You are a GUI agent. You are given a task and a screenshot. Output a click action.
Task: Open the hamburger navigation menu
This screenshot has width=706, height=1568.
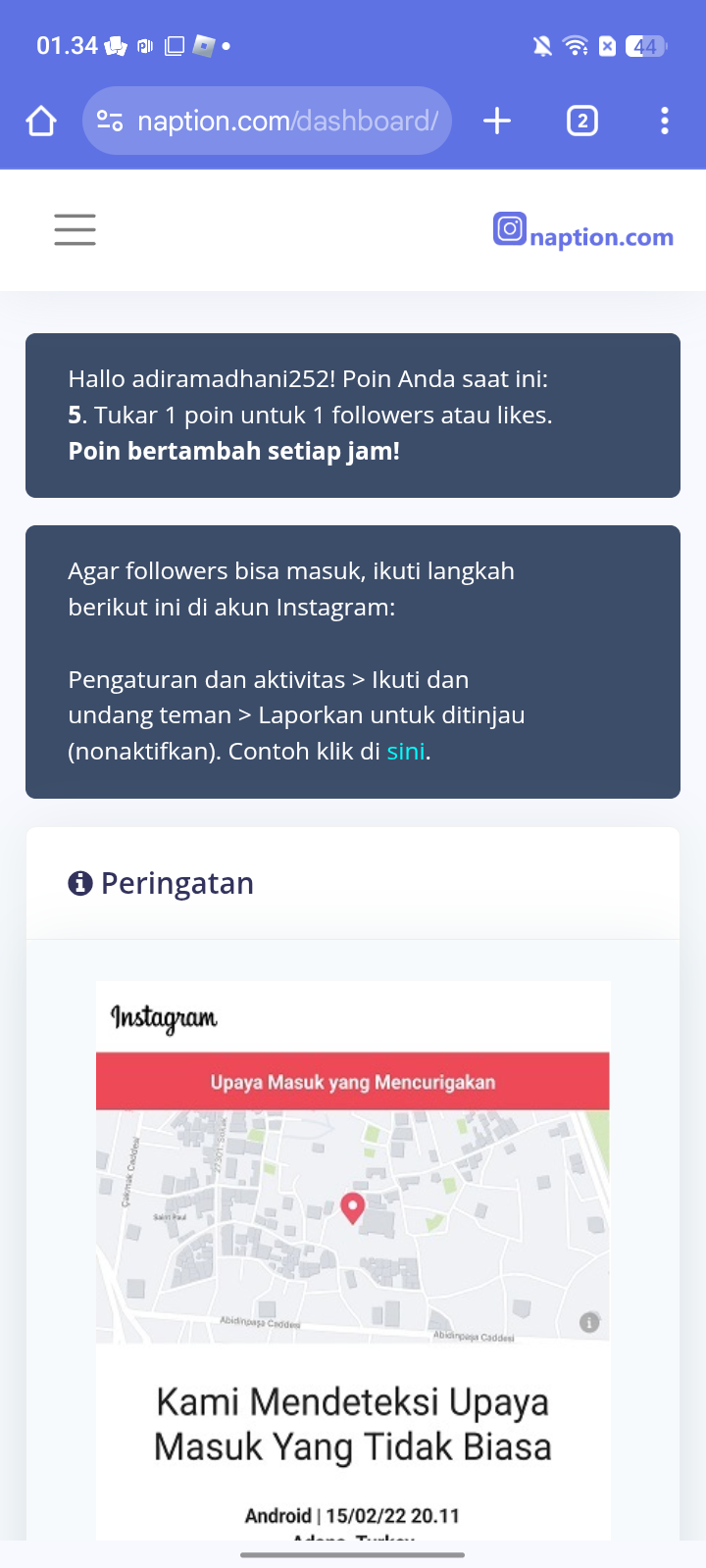(x=75, y=229)
